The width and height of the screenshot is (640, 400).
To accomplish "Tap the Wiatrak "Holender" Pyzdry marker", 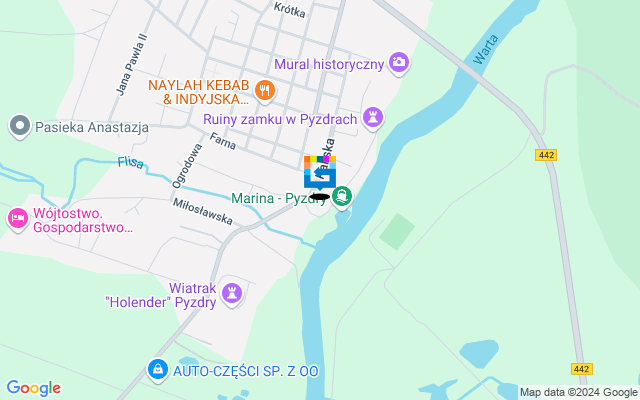I will [232, 291].
